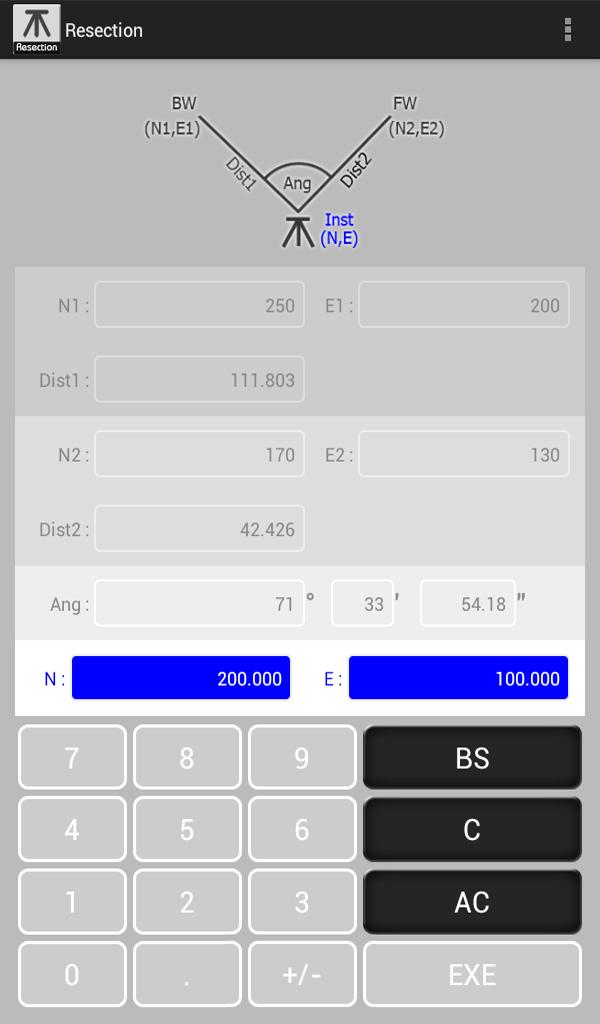This screenshot has height=1024, width=600.
Task: Enter digit 0 on the keypad
Action: coord(72,974)
